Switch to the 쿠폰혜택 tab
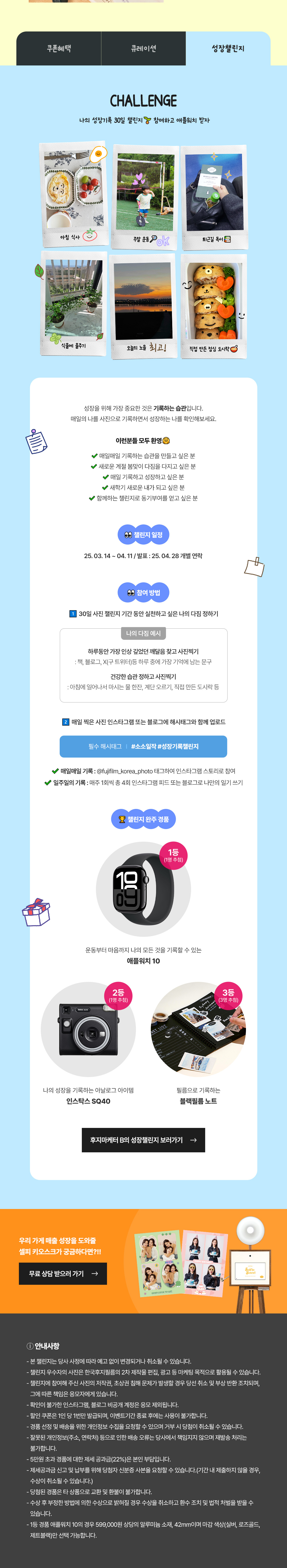287x1568 pixels. click(x=59, y=49)
